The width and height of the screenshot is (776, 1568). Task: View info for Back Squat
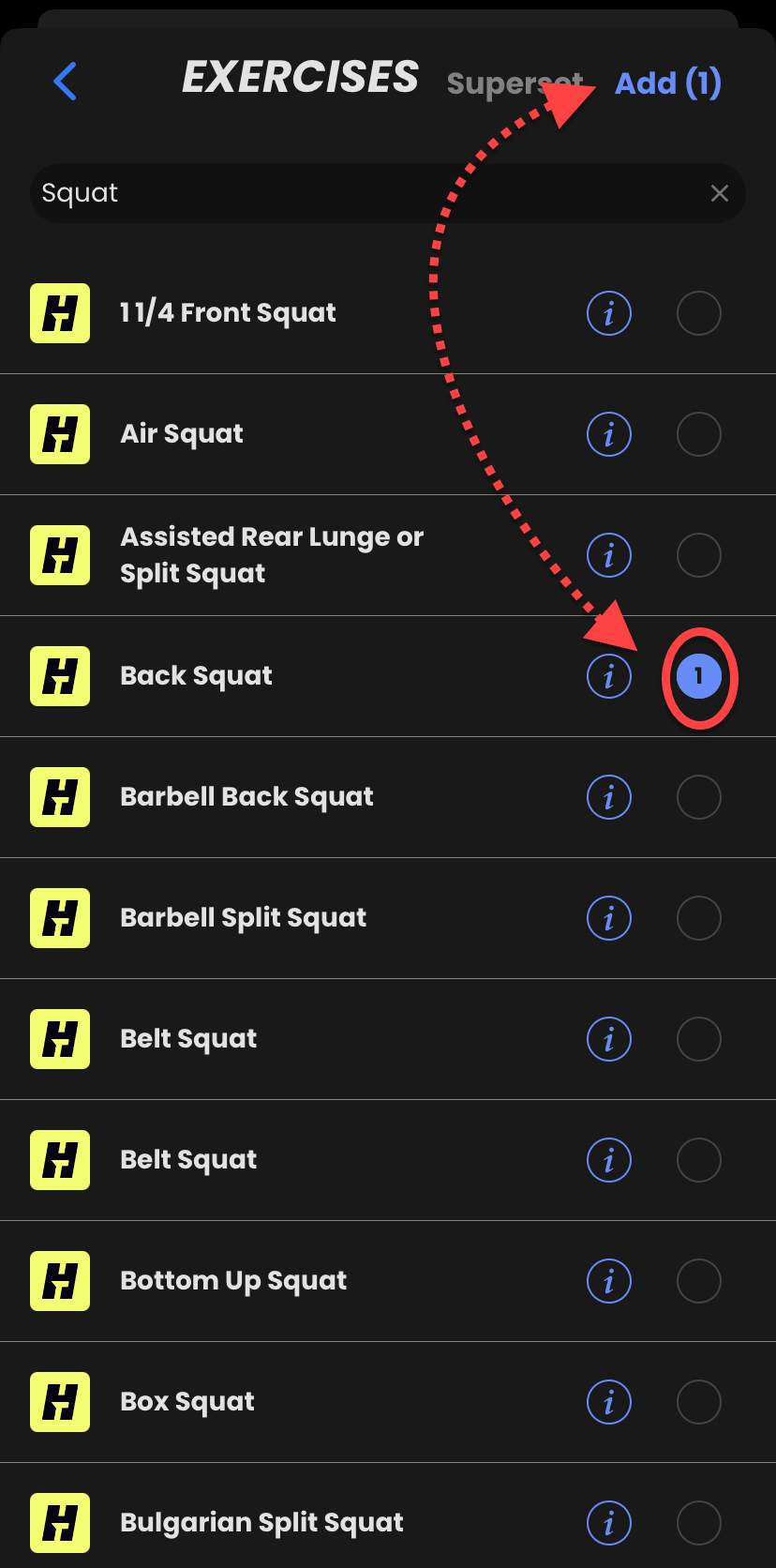[609, 676]
